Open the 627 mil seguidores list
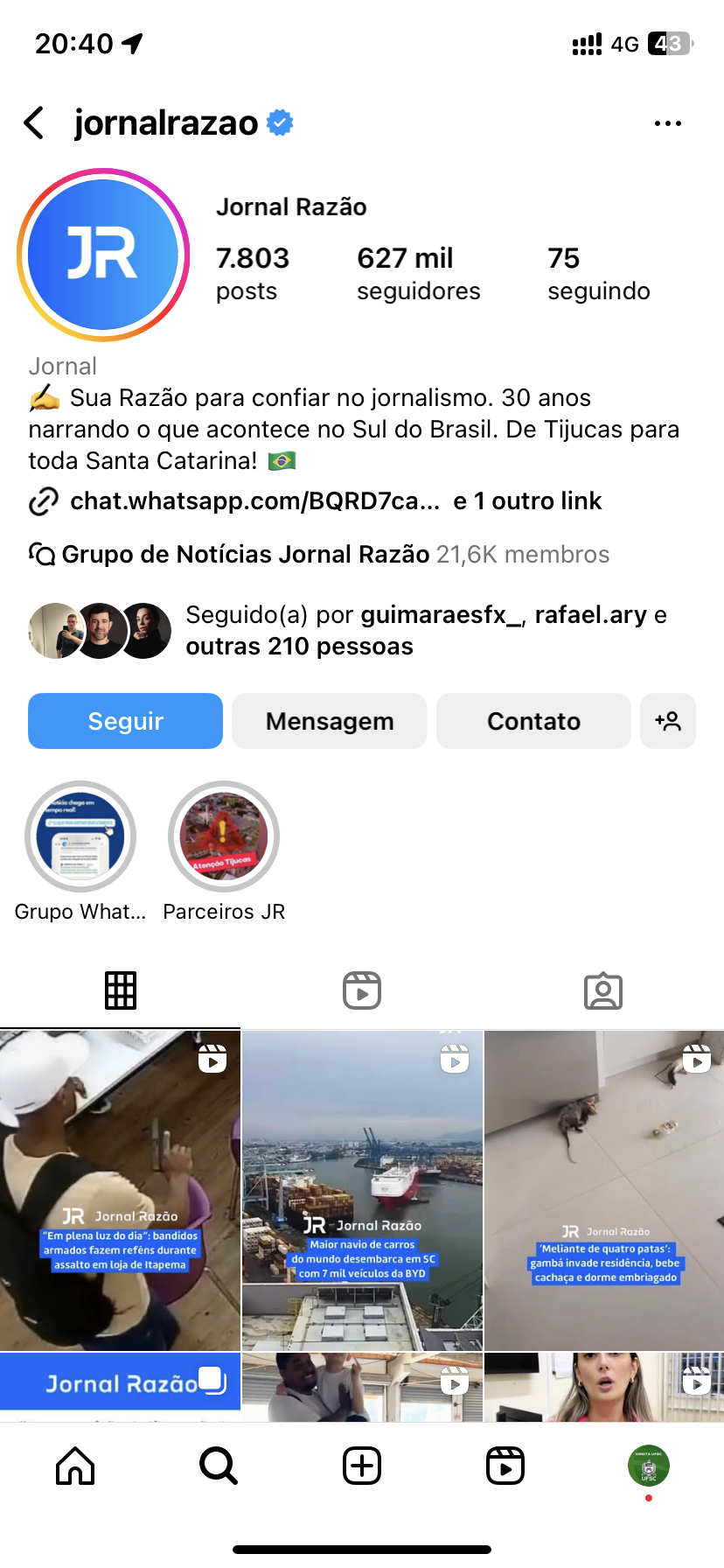This screenshot has width=724, height=1568. (418, 273)
